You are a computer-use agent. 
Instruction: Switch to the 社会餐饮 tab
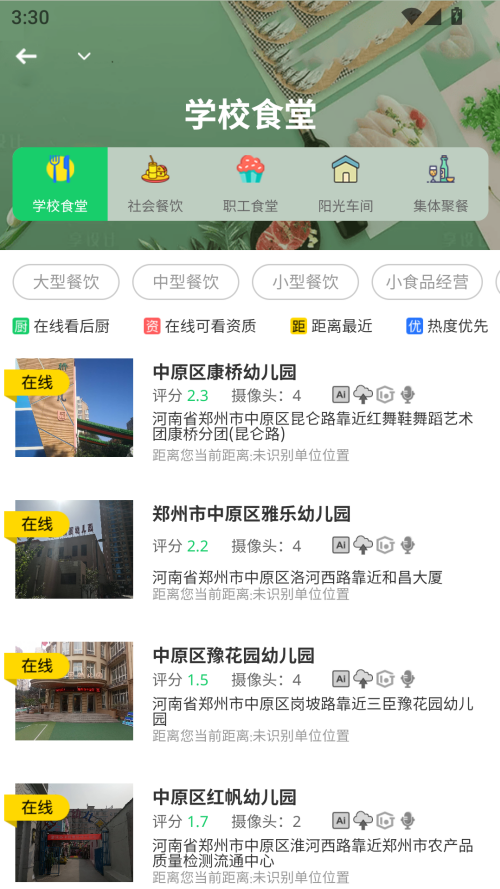[x=155, y=184]
